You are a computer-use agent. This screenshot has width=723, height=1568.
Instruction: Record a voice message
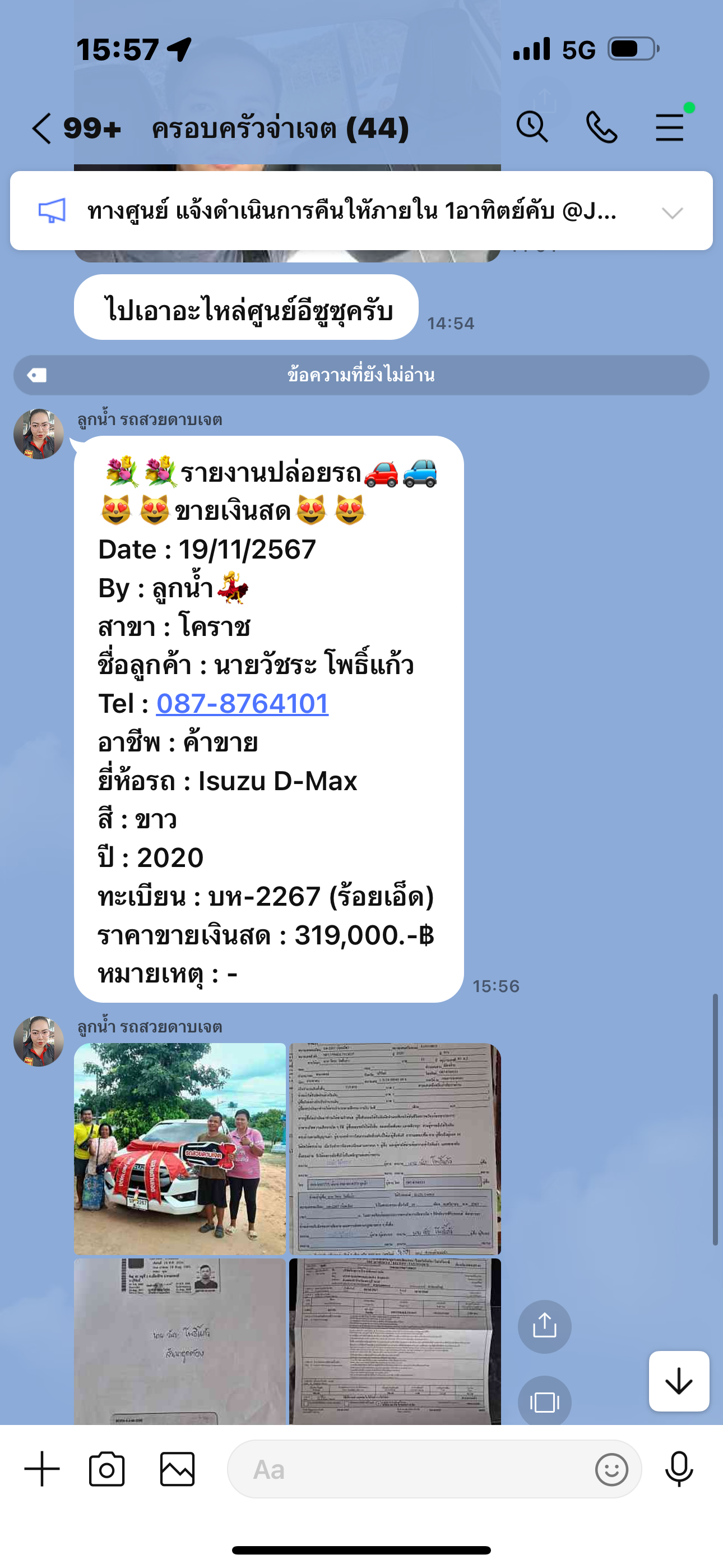(x=679, y=1469)
